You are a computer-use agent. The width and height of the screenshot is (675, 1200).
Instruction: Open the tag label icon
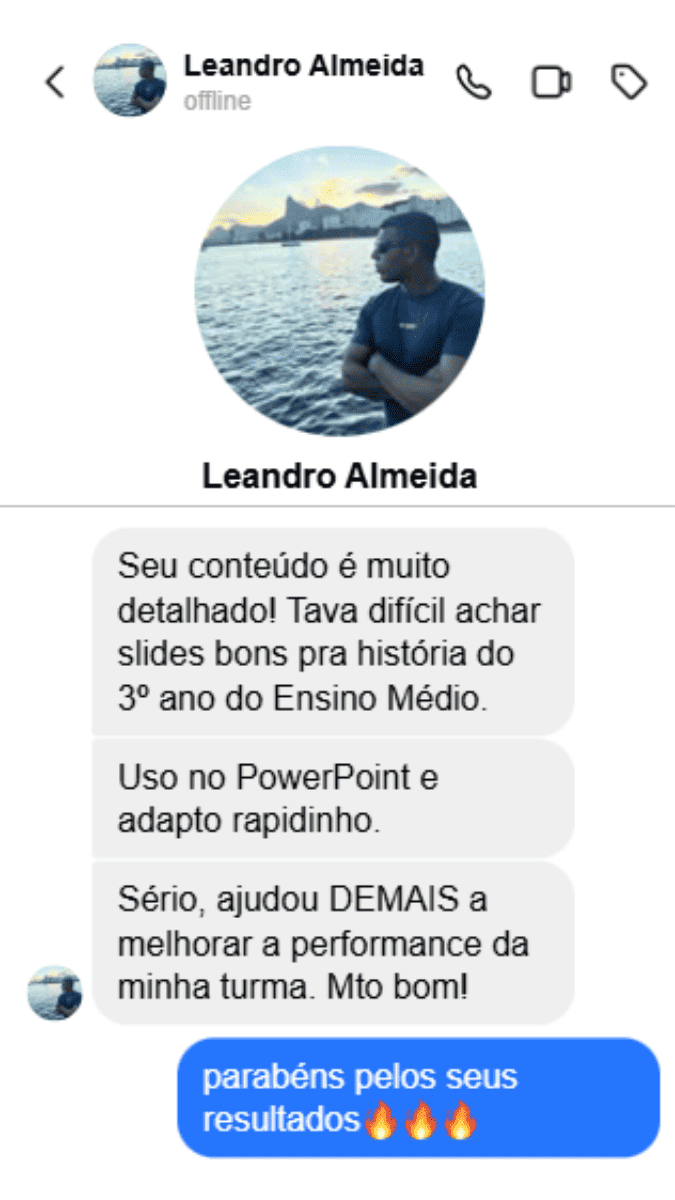click(x=629, y=82)
